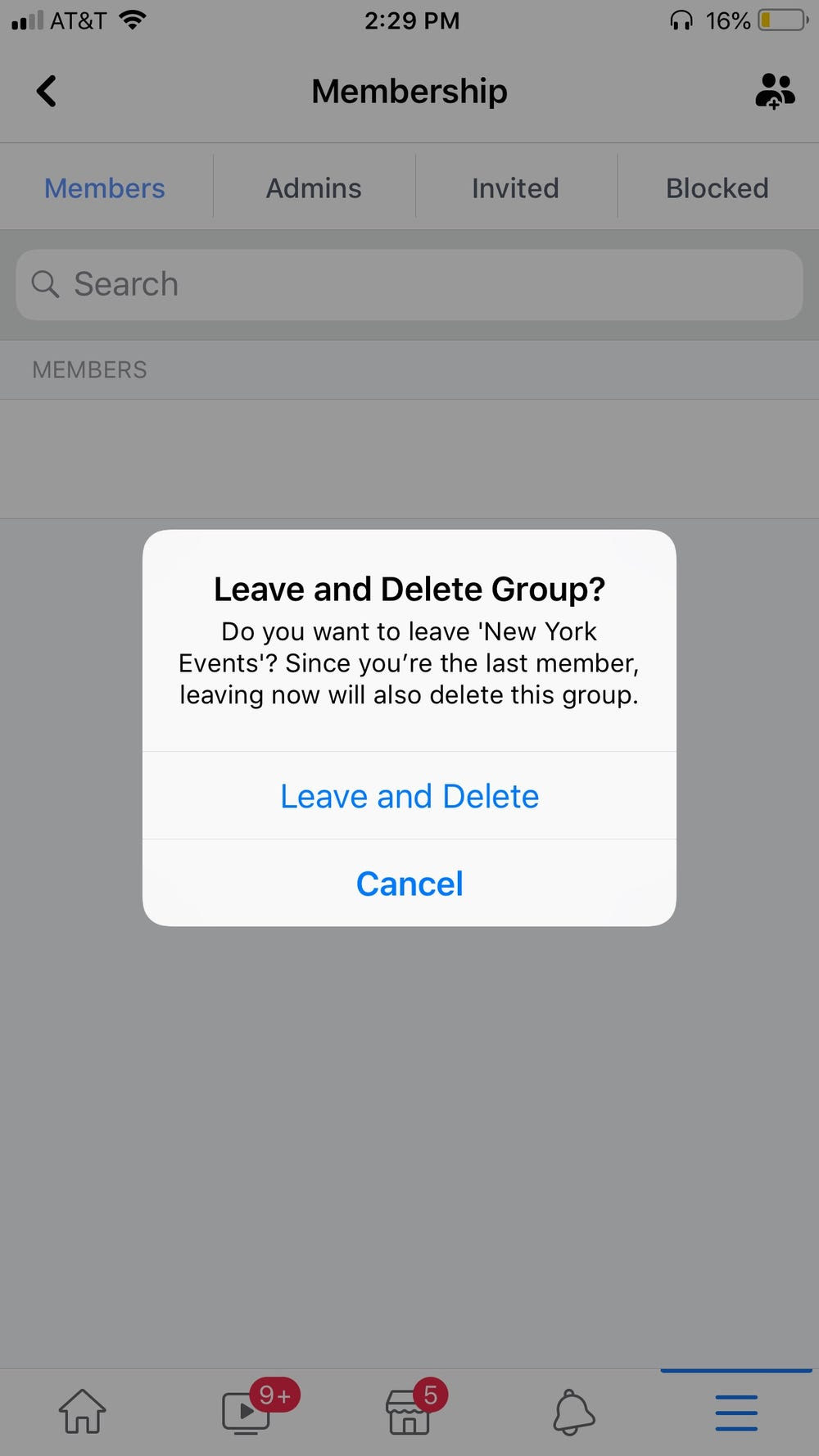Open the notifications bell
The width and height of the screenshot is (819, 1456).
(573, 1412)
